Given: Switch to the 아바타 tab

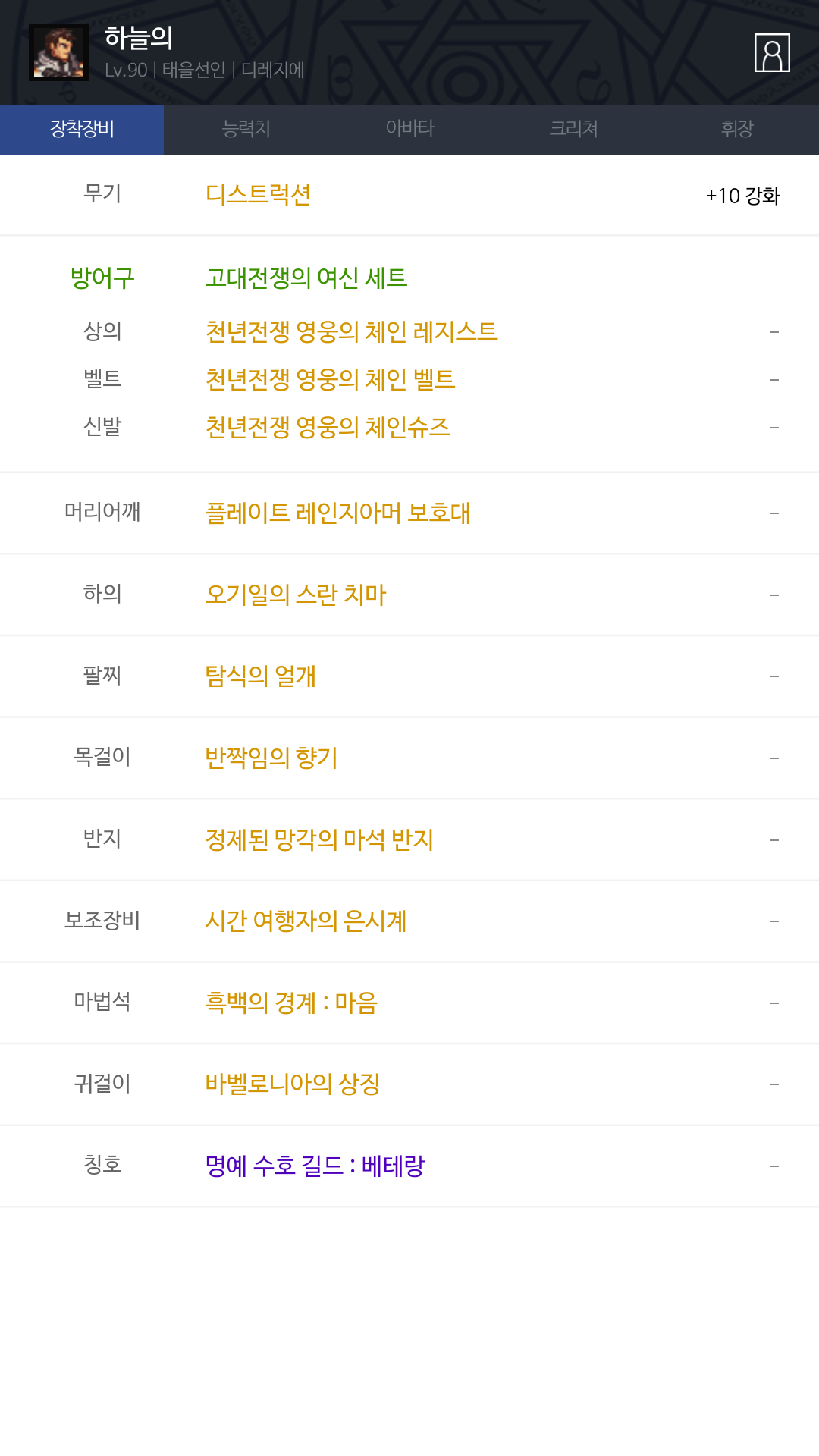Looking at the screenshot, I should tap(409, 130).
